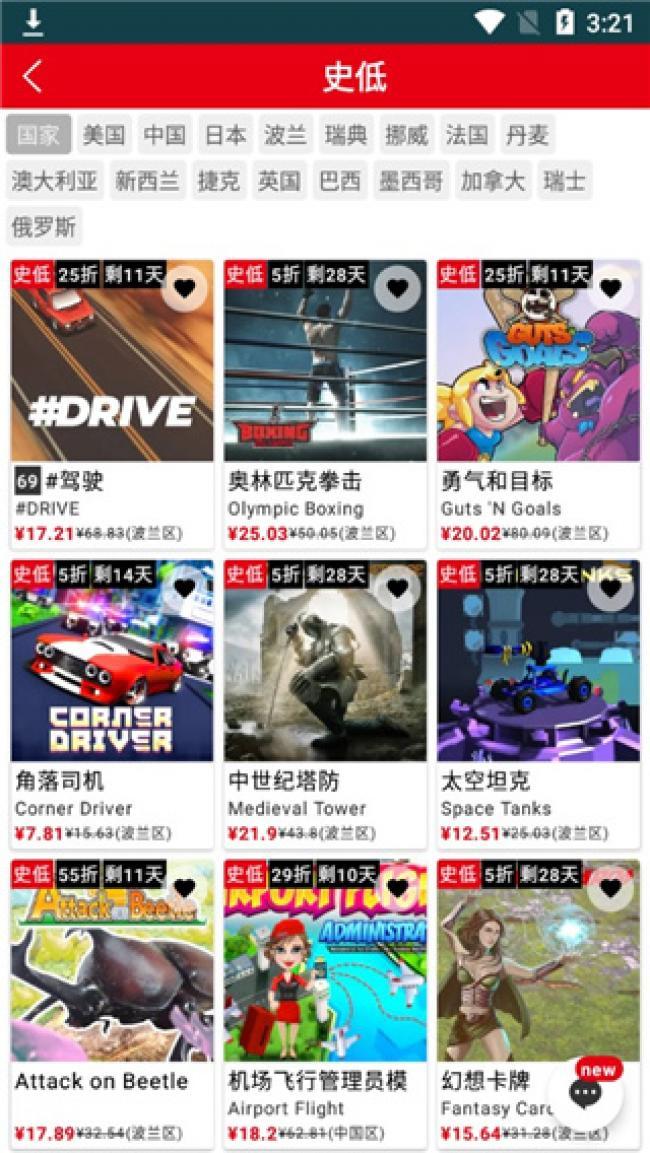
Task: Filter by 俄罗斯 region
Action: click(44, 227)
